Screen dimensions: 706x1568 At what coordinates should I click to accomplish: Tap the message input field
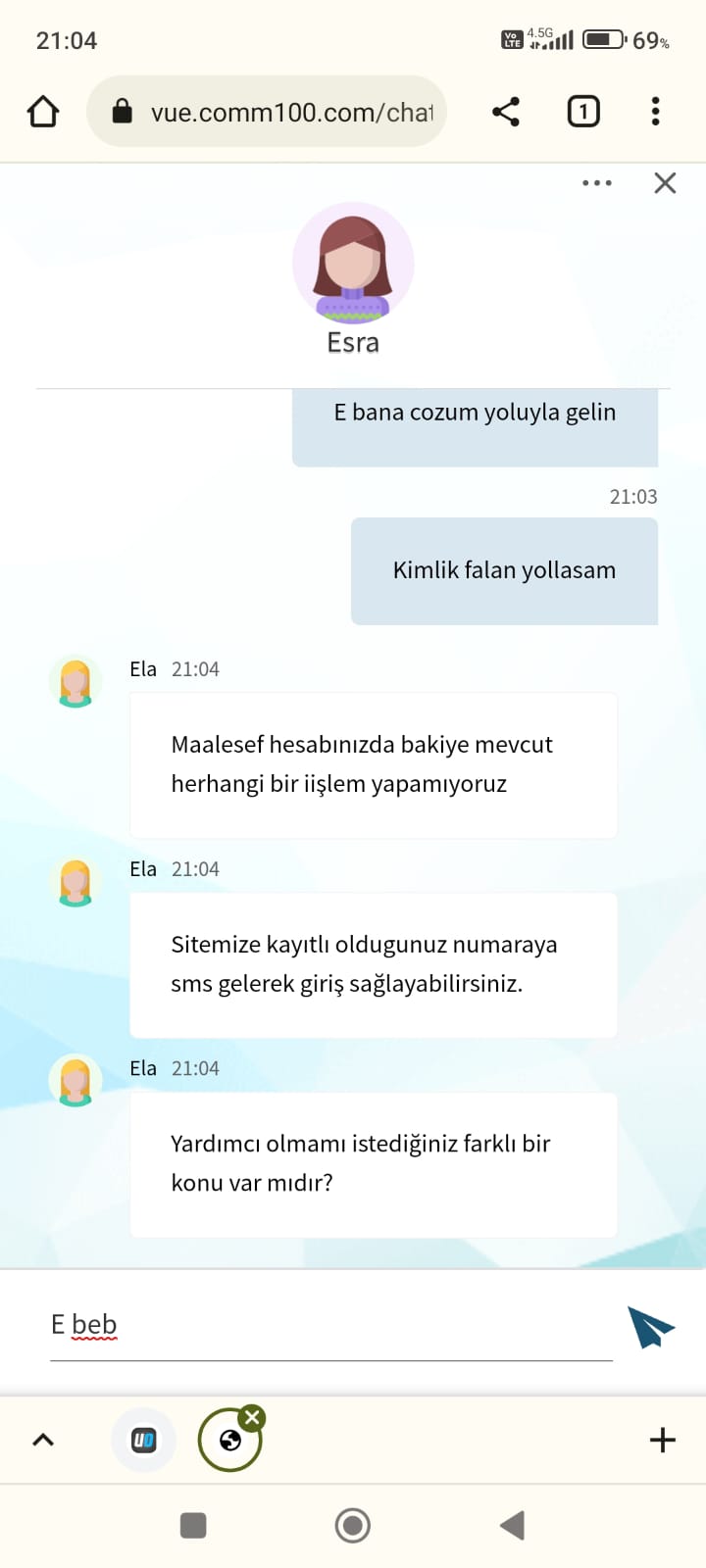pyautogui.click(x=331, y=1325)
